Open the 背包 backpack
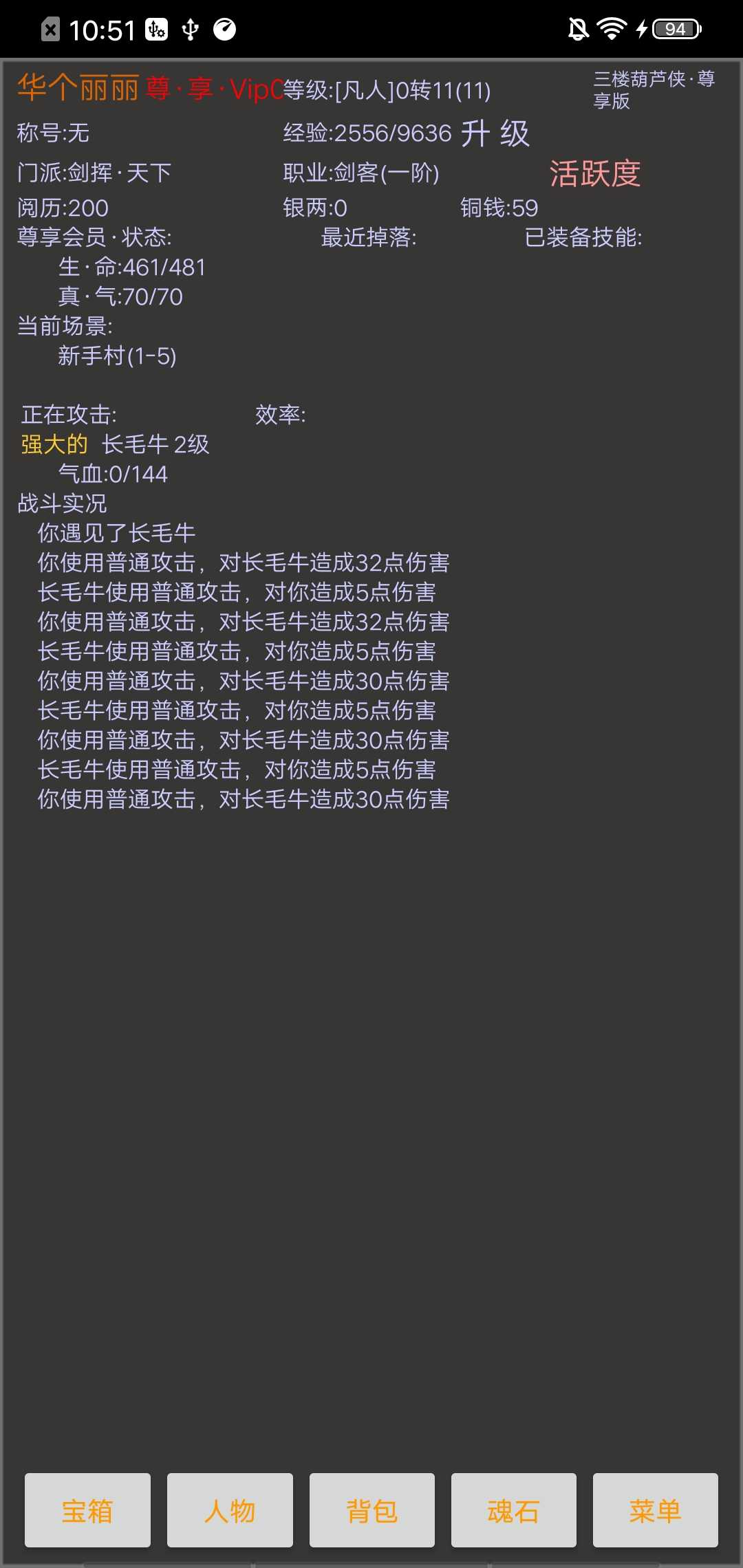This screenshot has height=1568, width=743. click(371, 1510)
